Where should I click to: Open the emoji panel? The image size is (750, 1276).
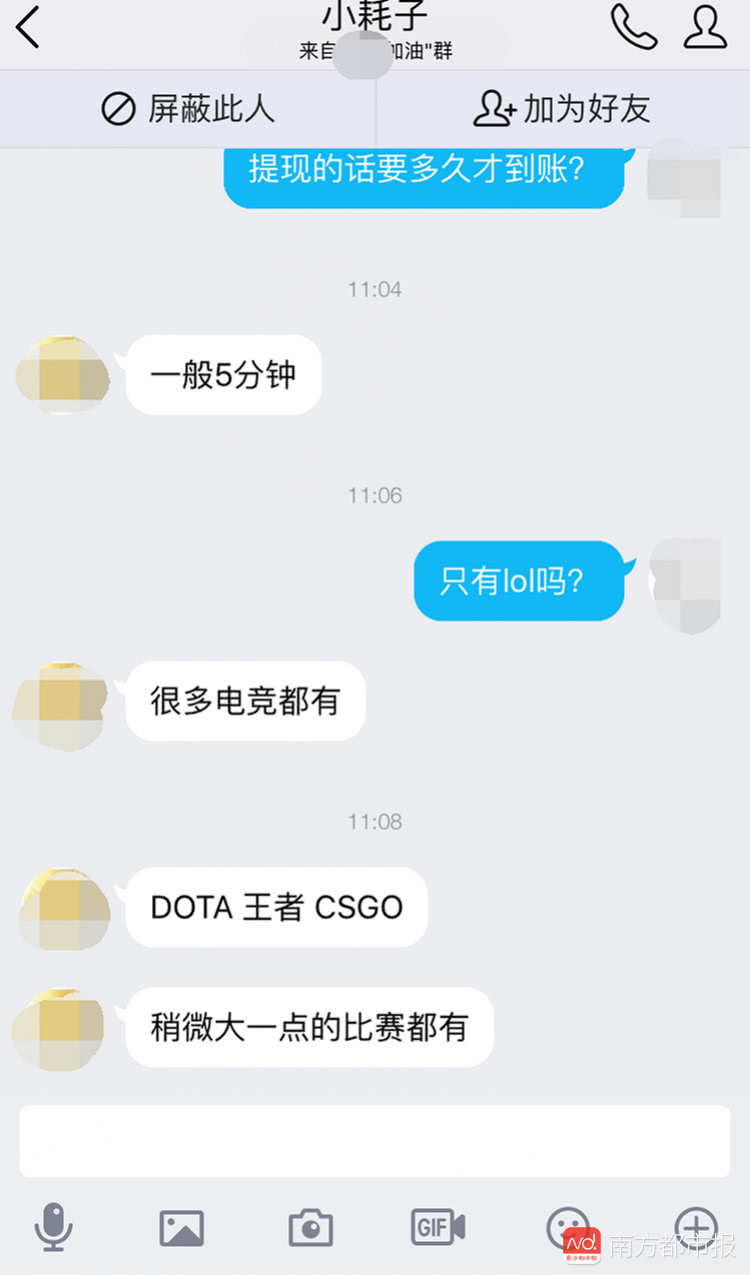pyautogui.click(x=567, y=1226)
